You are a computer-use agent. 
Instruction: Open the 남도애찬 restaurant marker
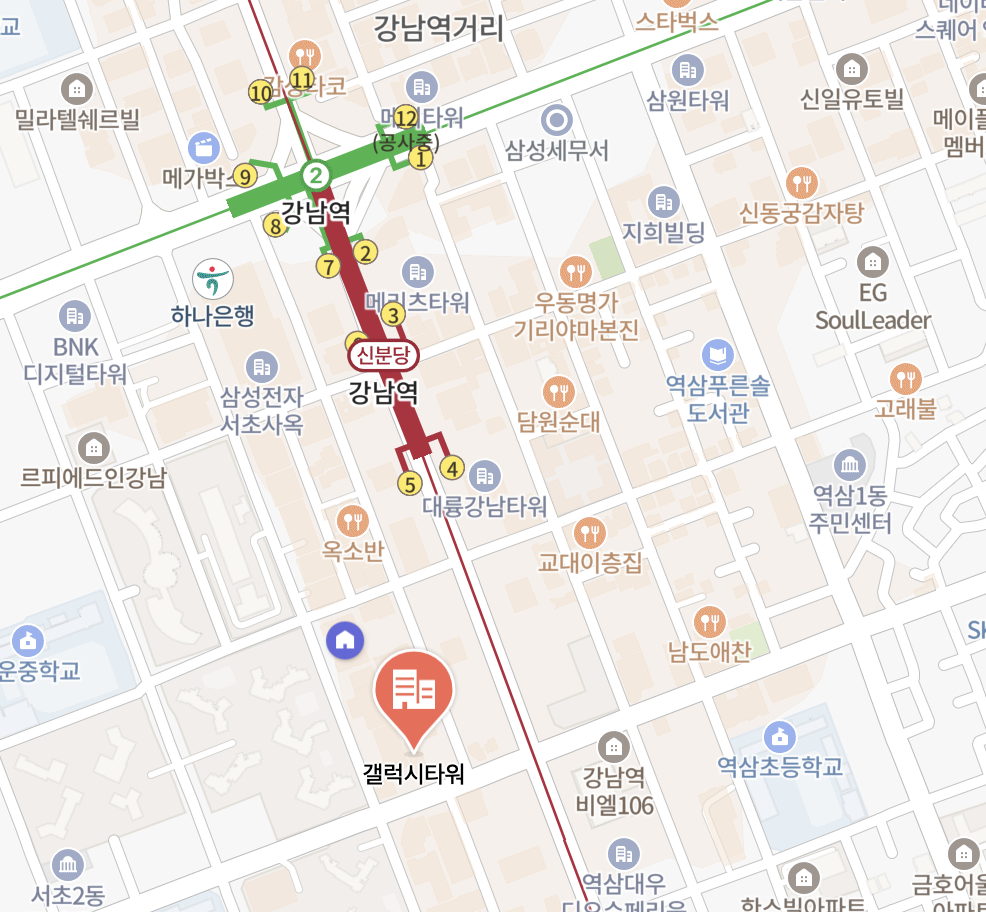coord(710,622)
